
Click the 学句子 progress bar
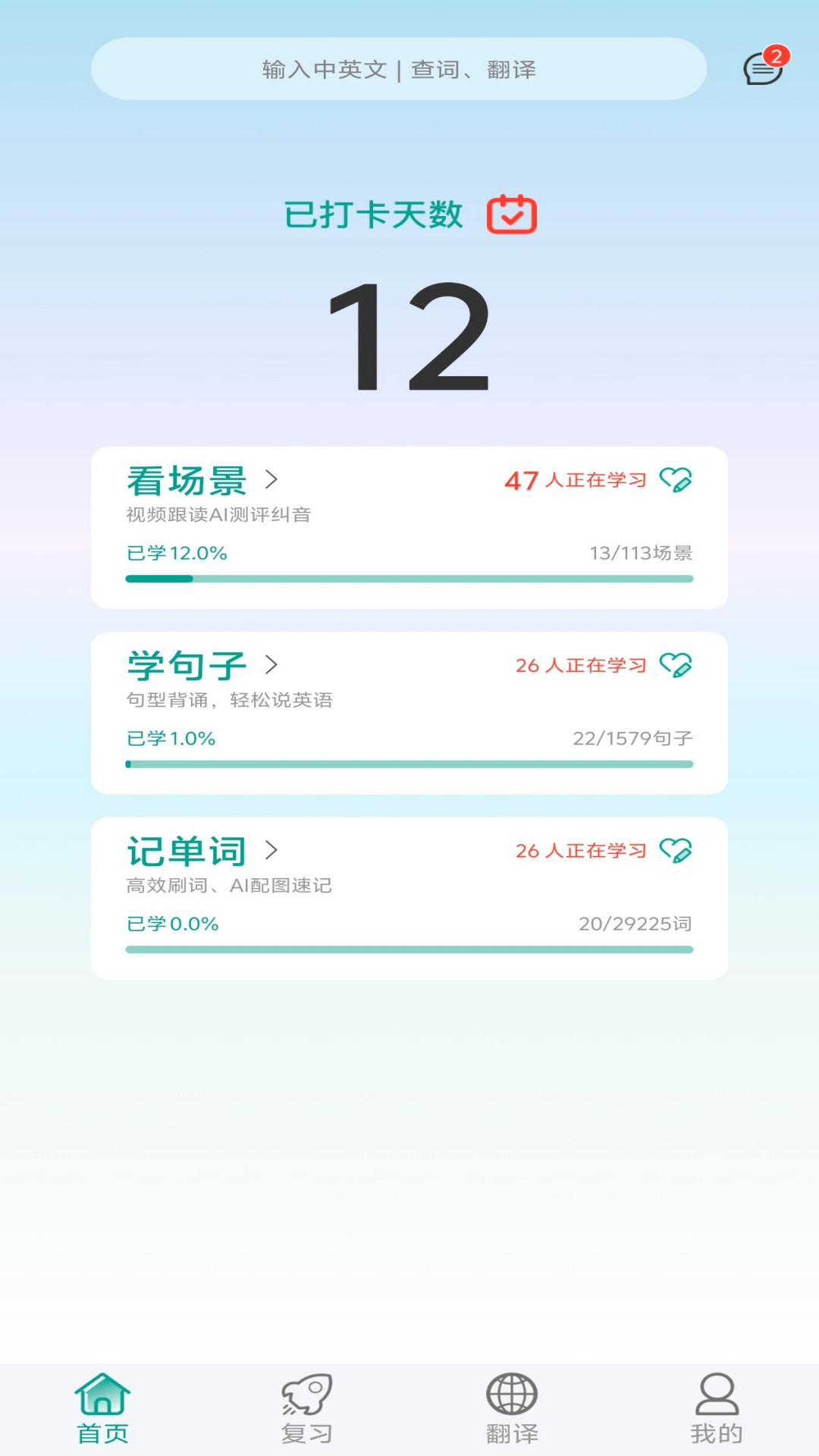point(409,765)
